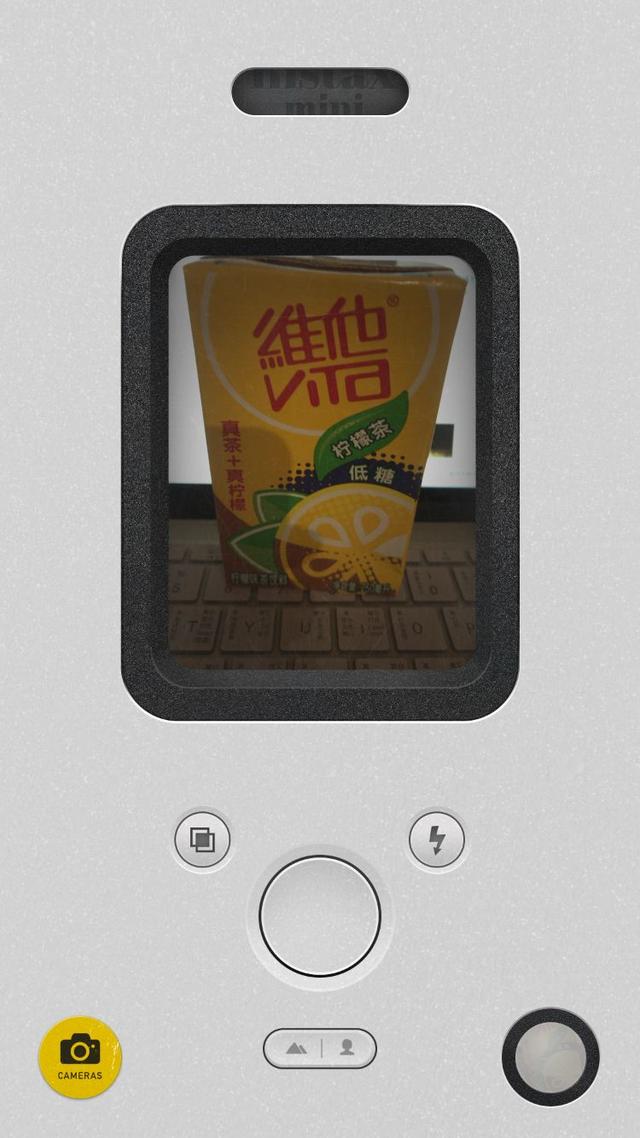Toggle the flash lightning icon
640x1138 pixels.
pyautogui.click(x=436, y=840)
